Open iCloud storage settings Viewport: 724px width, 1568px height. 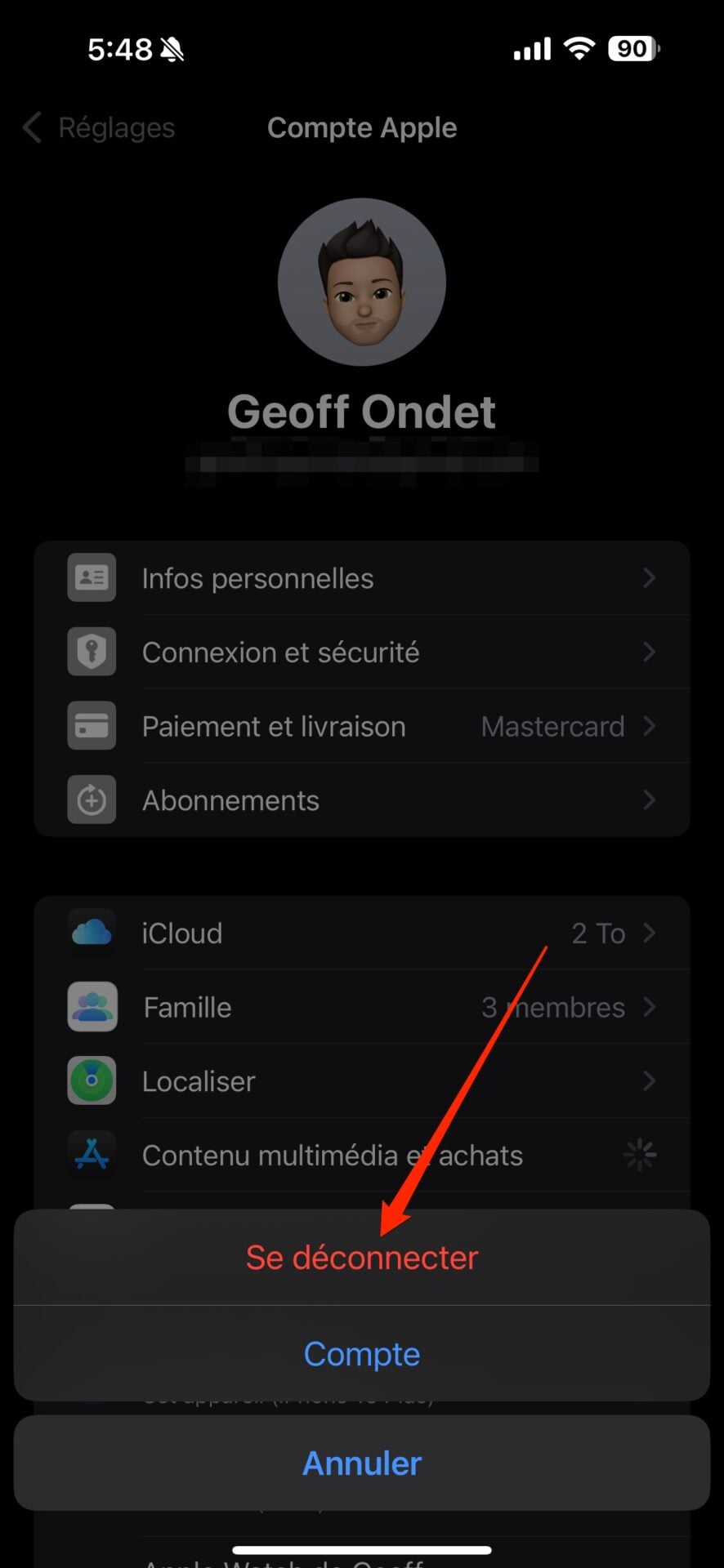(362, 933)
